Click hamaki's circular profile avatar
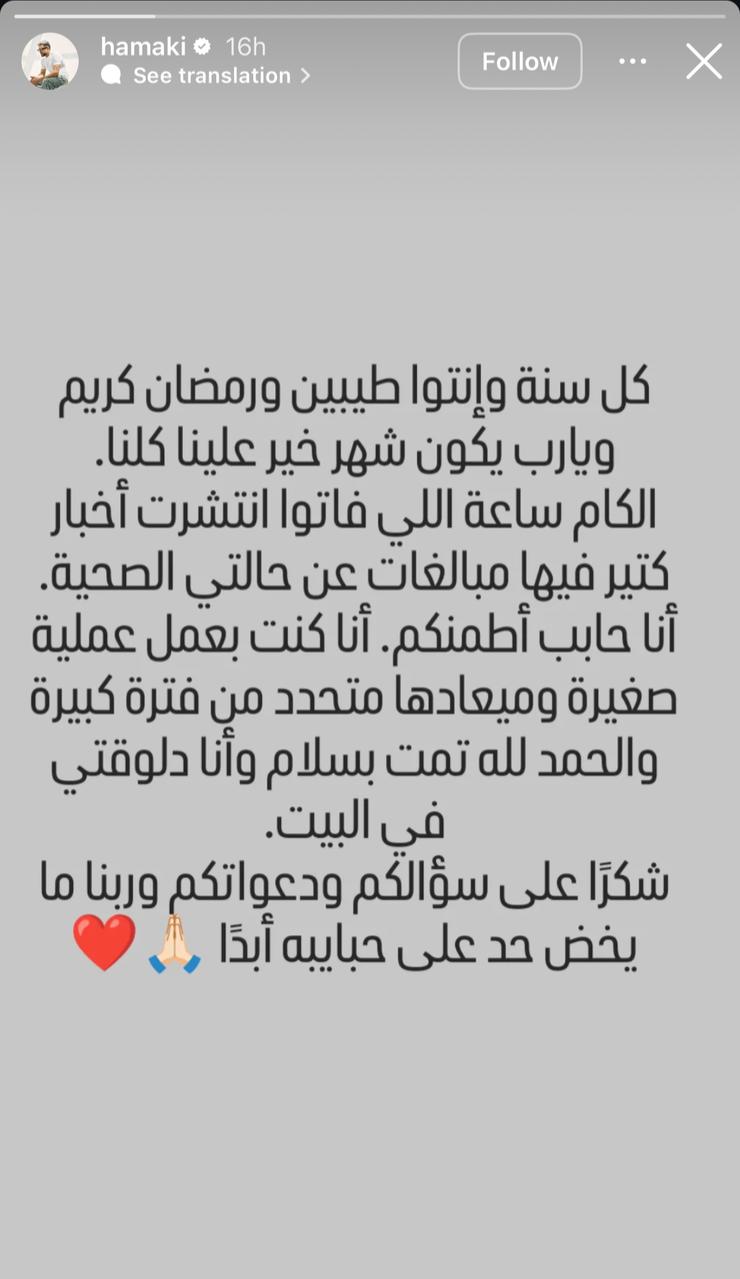Image resolution: width=740 pixels, height=1279 pixels. point(50,60)
